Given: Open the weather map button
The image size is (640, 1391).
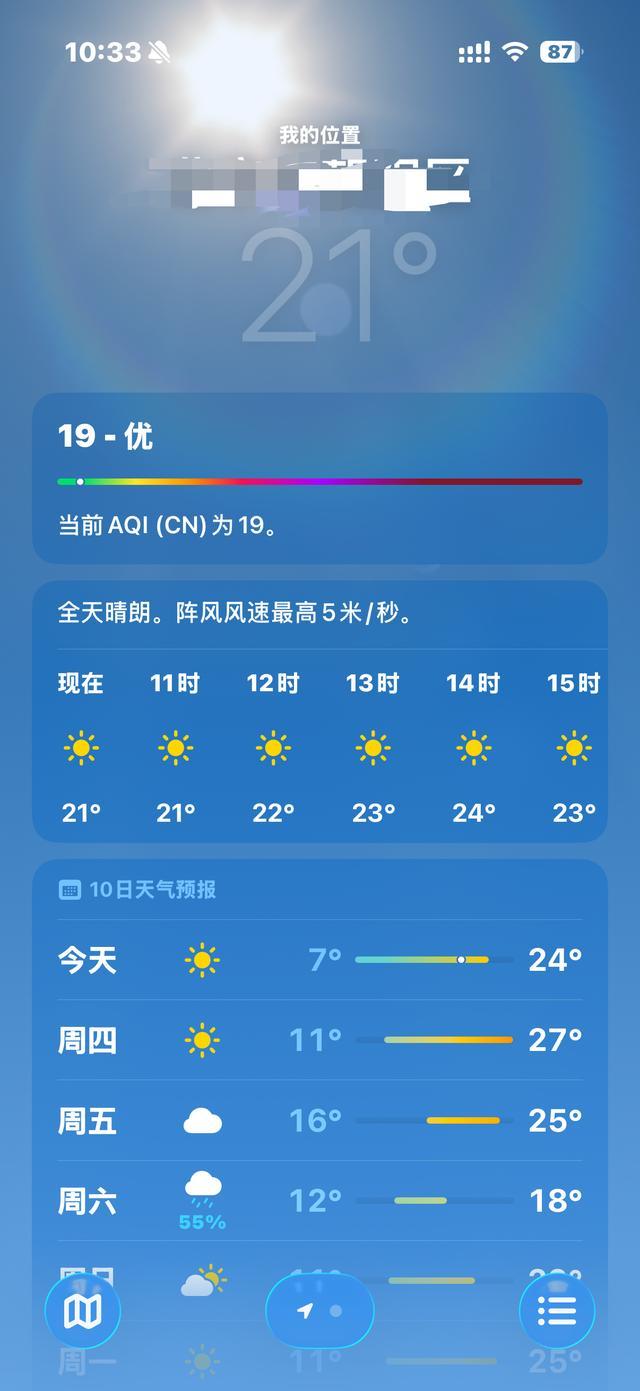Looking at the screenshot, I should [82, 1310].
